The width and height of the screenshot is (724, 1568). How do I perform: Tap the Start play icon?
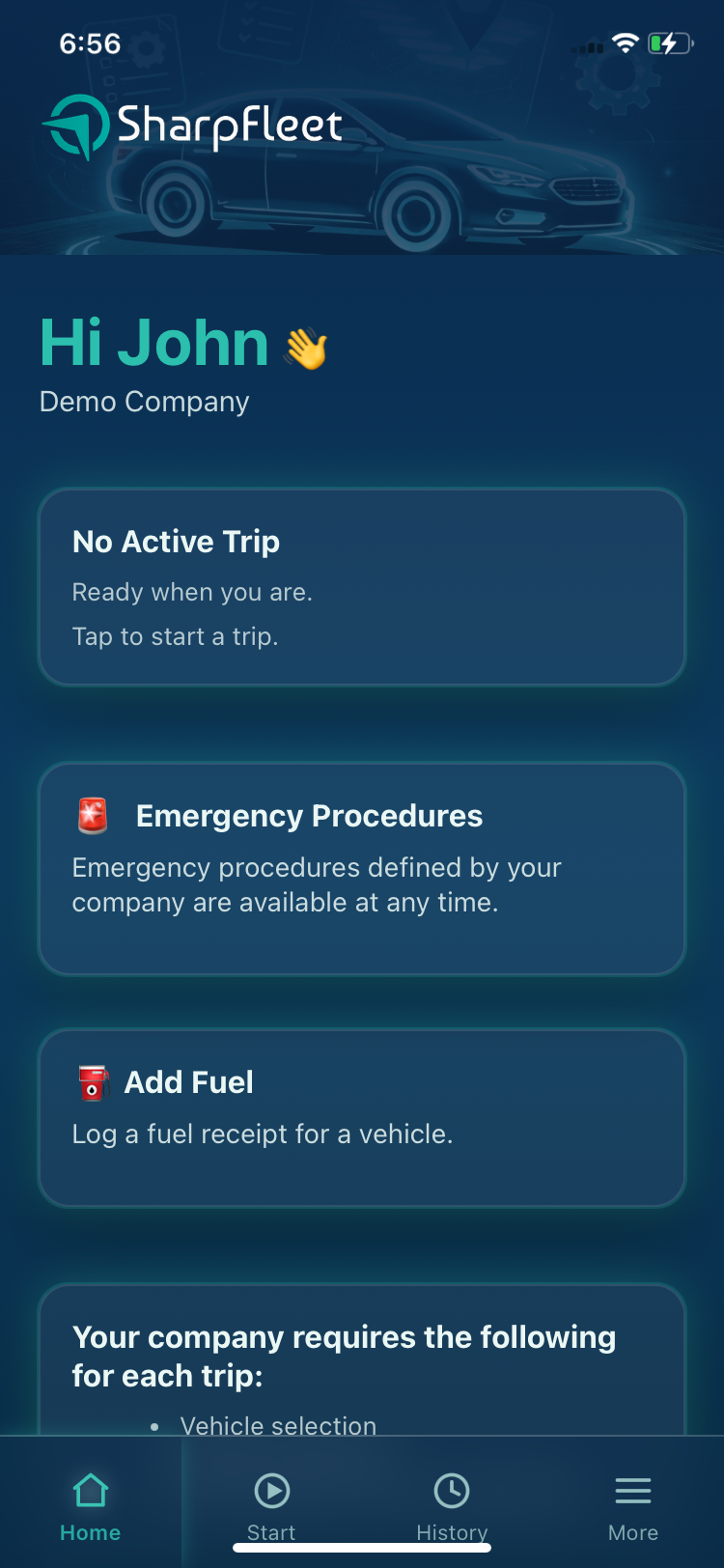pyautogui.click(x=271, y=1490)
